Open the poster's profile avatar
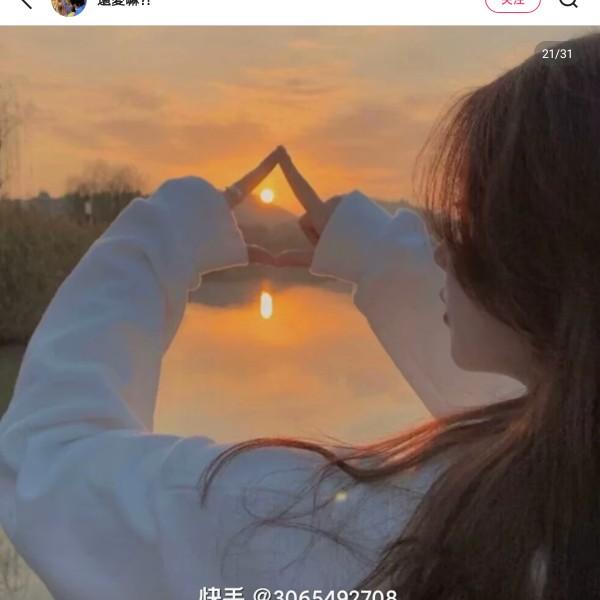Image resolution: width=600 pixels, height=600 pixels. tap(69, 4)
